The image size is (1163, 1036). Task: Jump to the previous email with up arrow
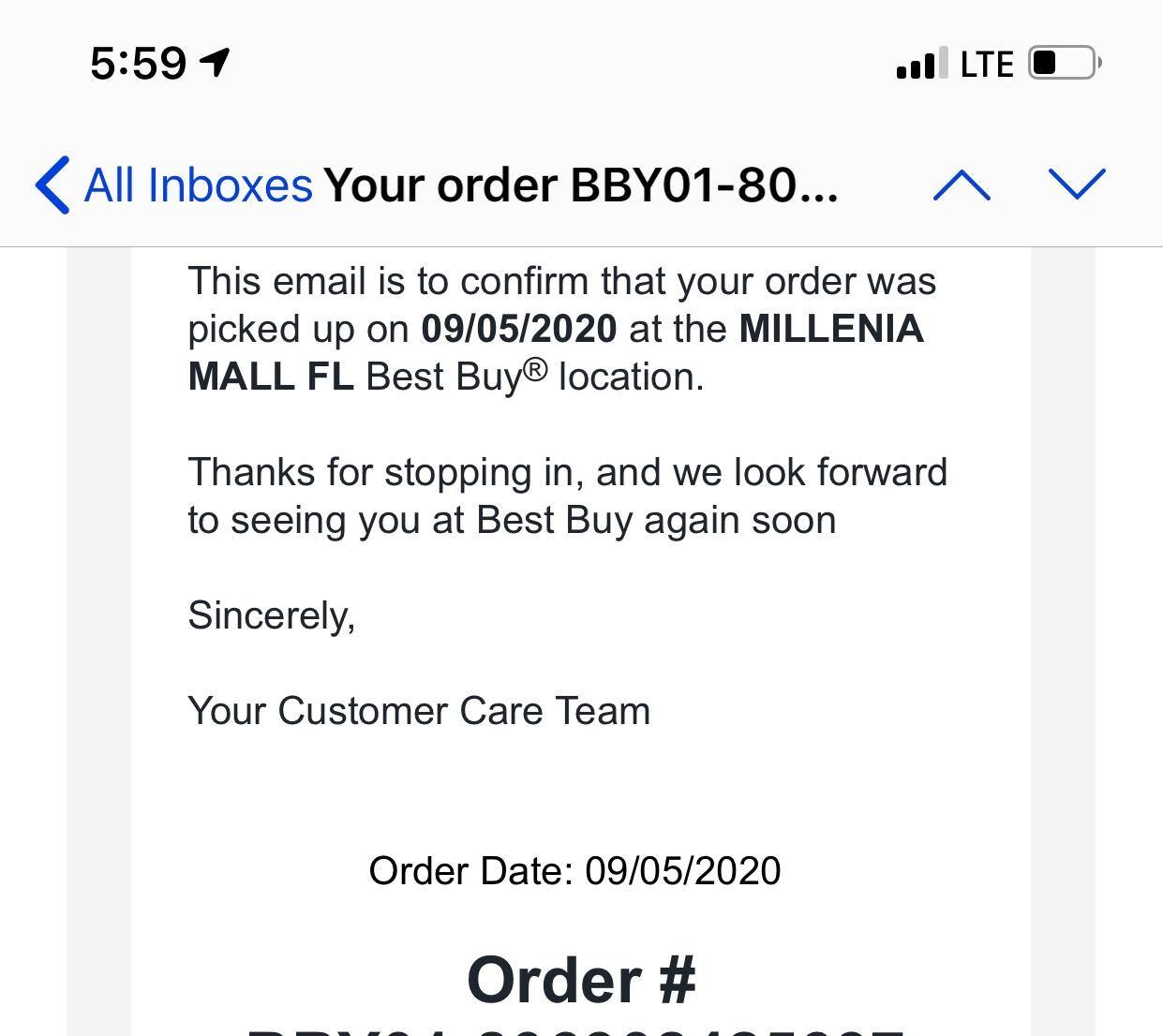point(962,185)
